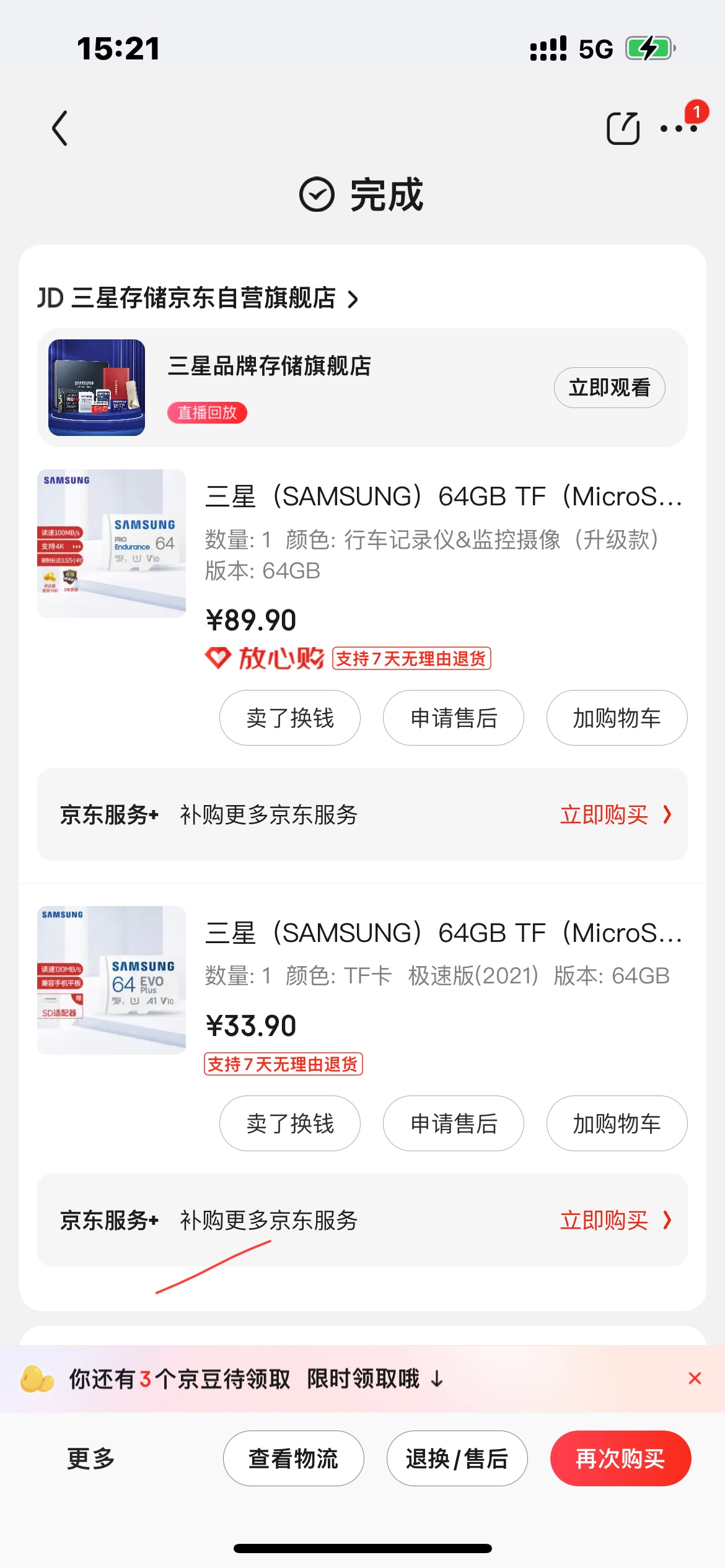Open the 行车记录仪 64GB TF card product
Screen dimensions: 725x1568
coord(443,497)
